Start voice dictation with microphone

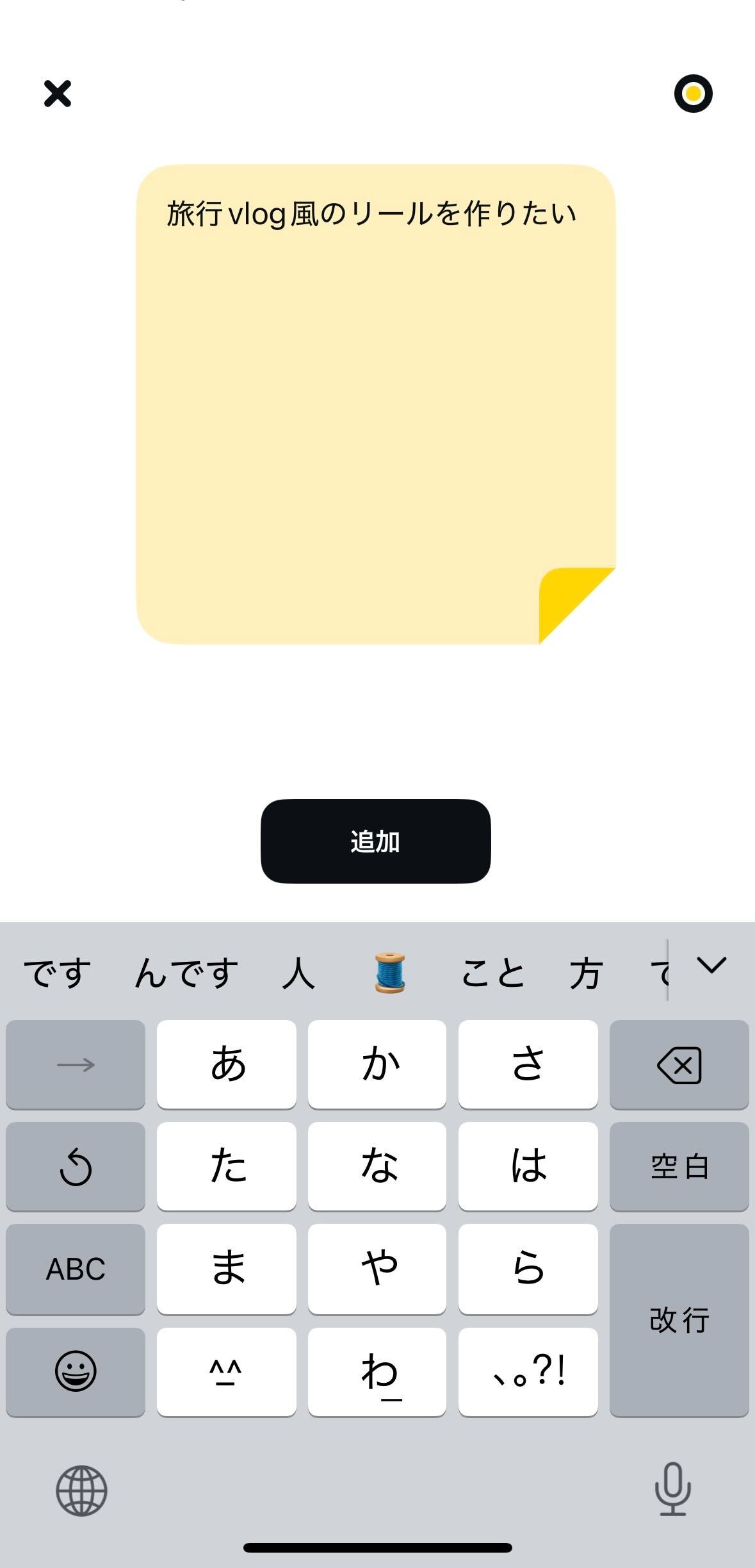[672, 1489]
